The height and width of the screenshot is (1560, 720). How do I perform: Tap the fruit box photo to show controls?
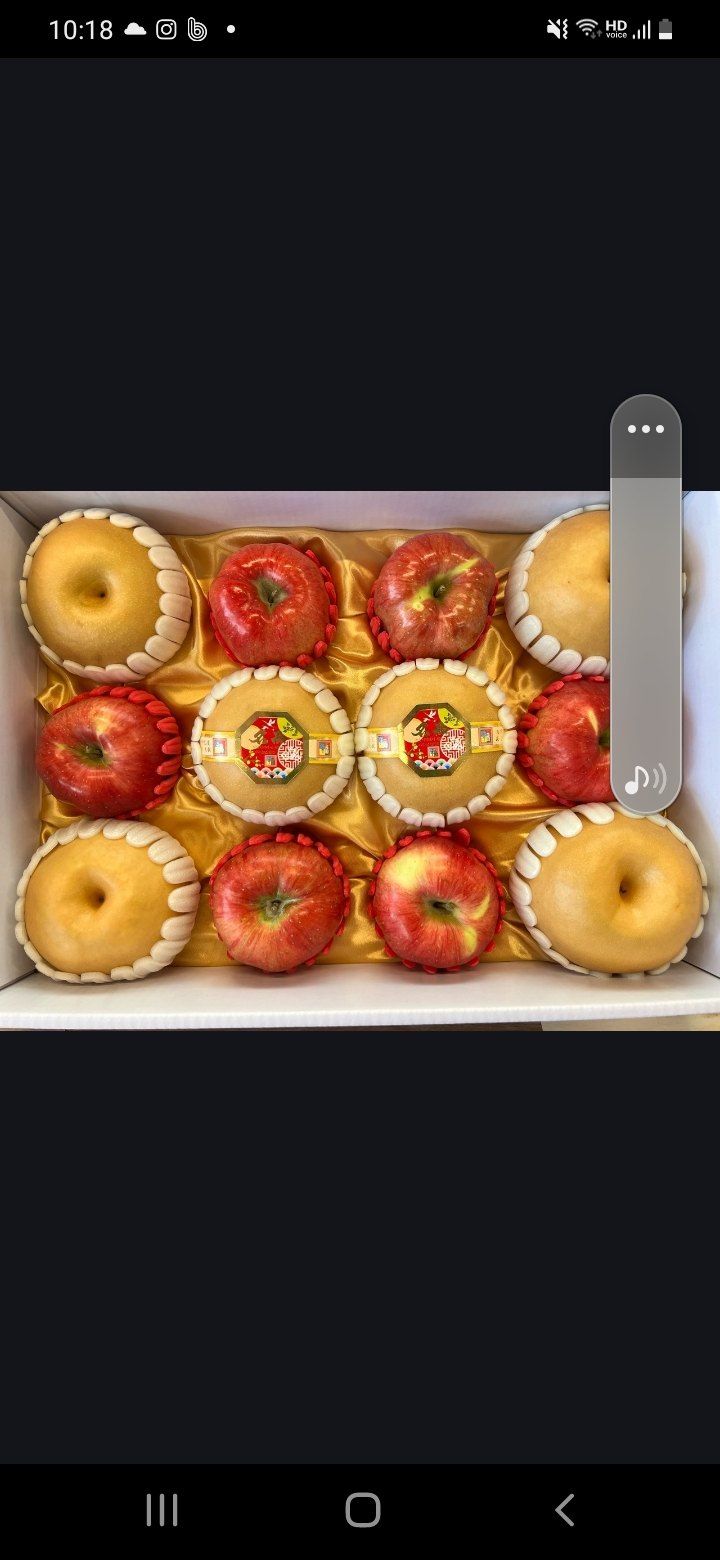coord(300,760)
